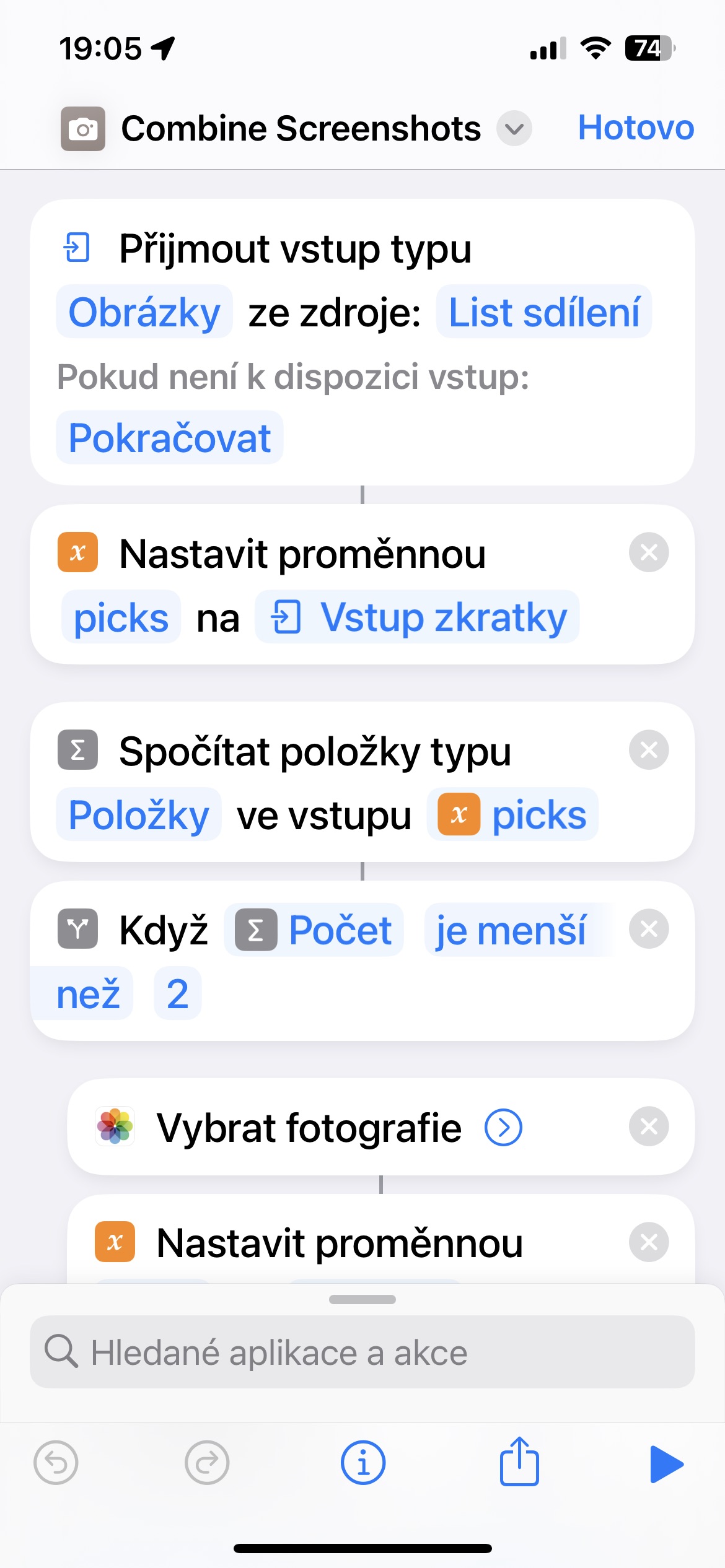
Task: Delete the Vybrat fotografie action
Action: point(649,1126)
